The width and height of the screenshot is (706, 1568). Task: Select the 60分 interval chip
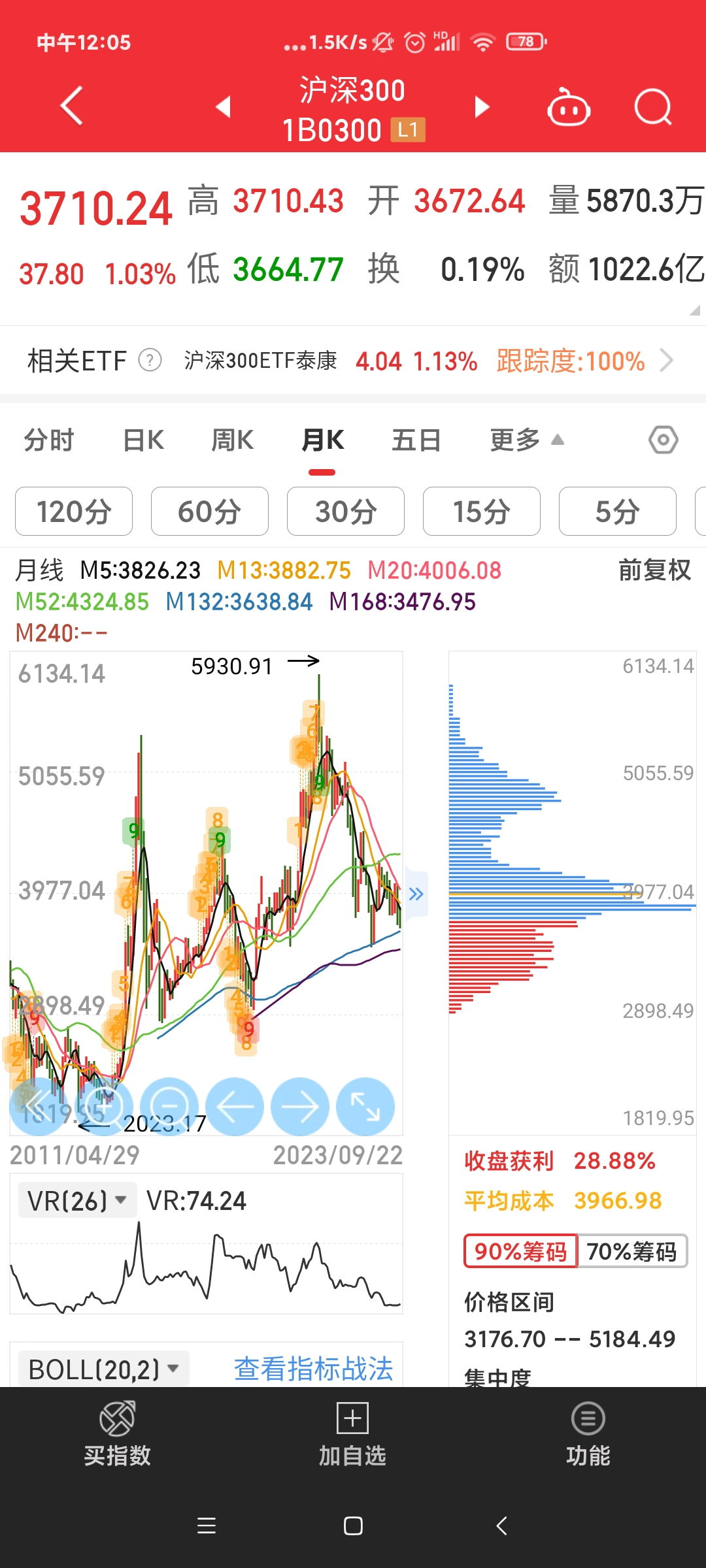coord(209,512)
